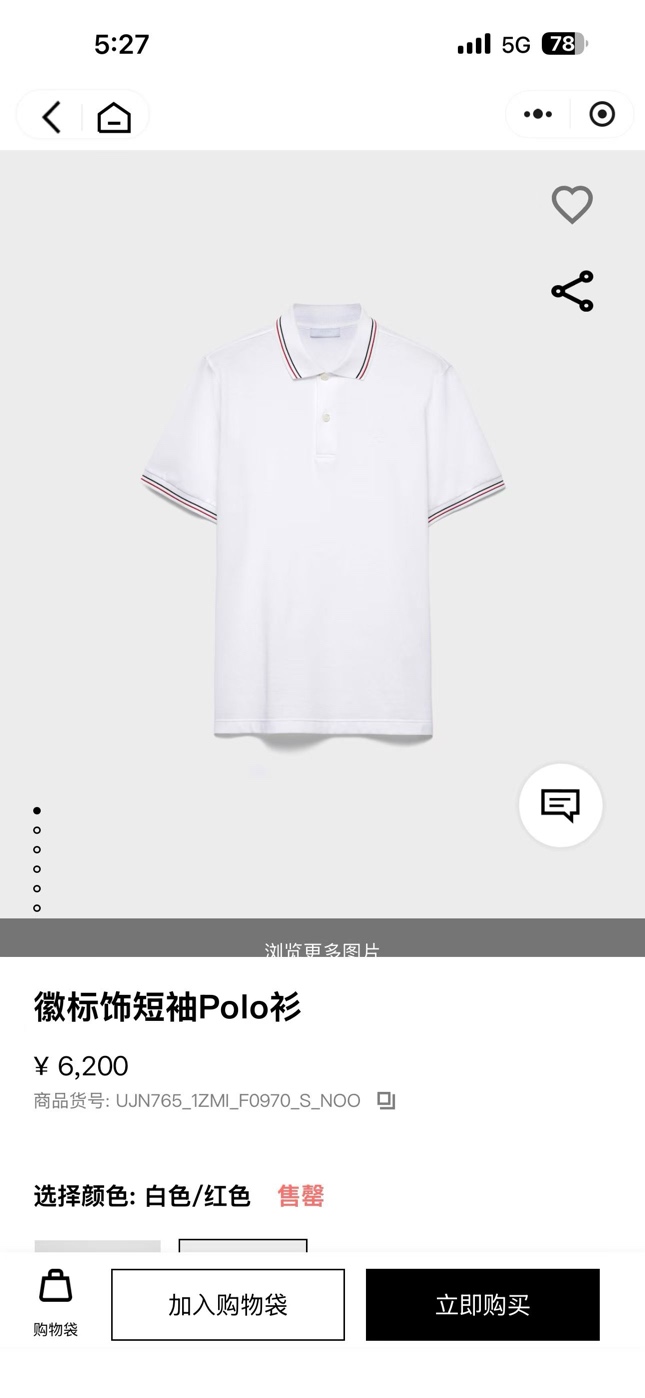Tap 浏览更多图片 to view more images
645x1398 pixels.
(322, 945)
